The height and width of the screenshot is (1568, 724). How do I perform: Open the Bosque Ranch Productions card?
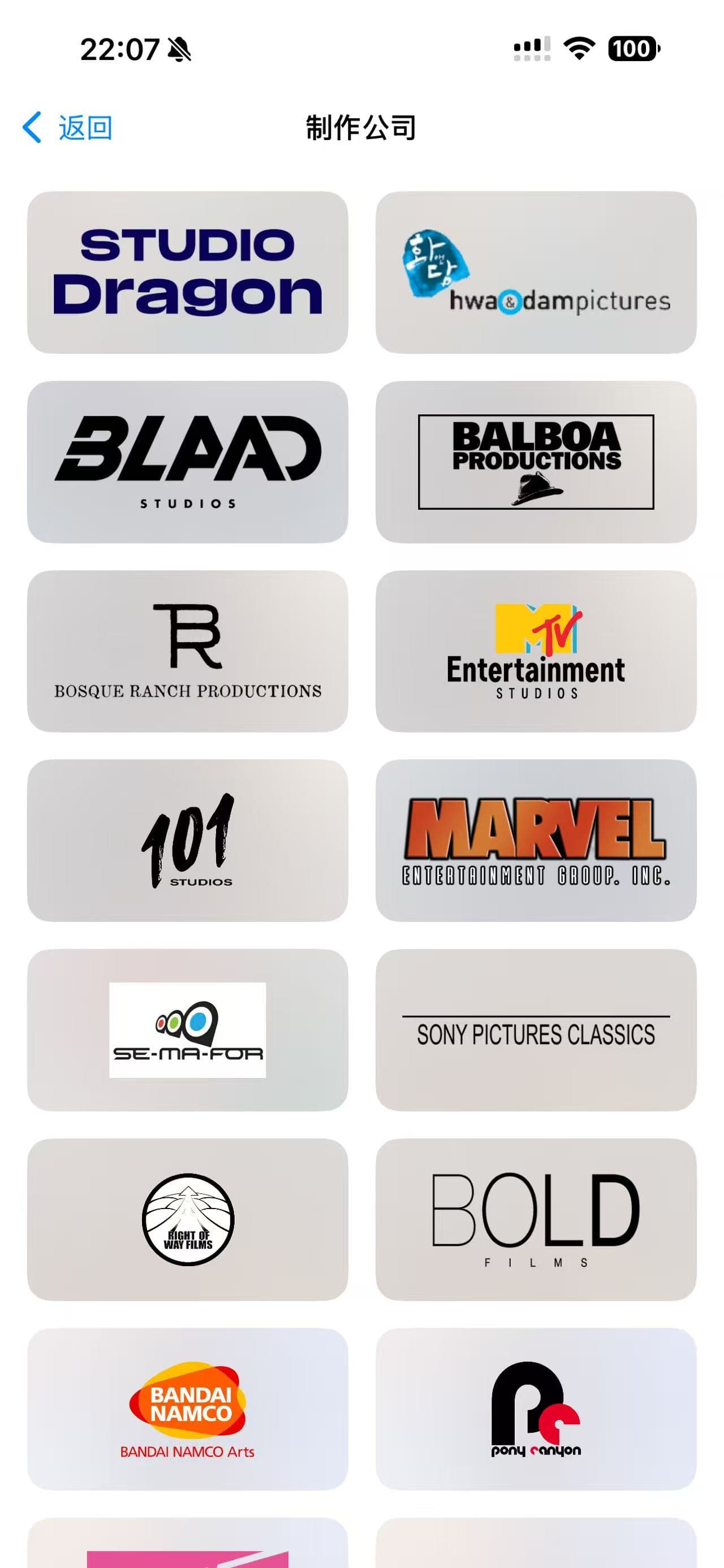pyautogui.click(x=188, y=651)
